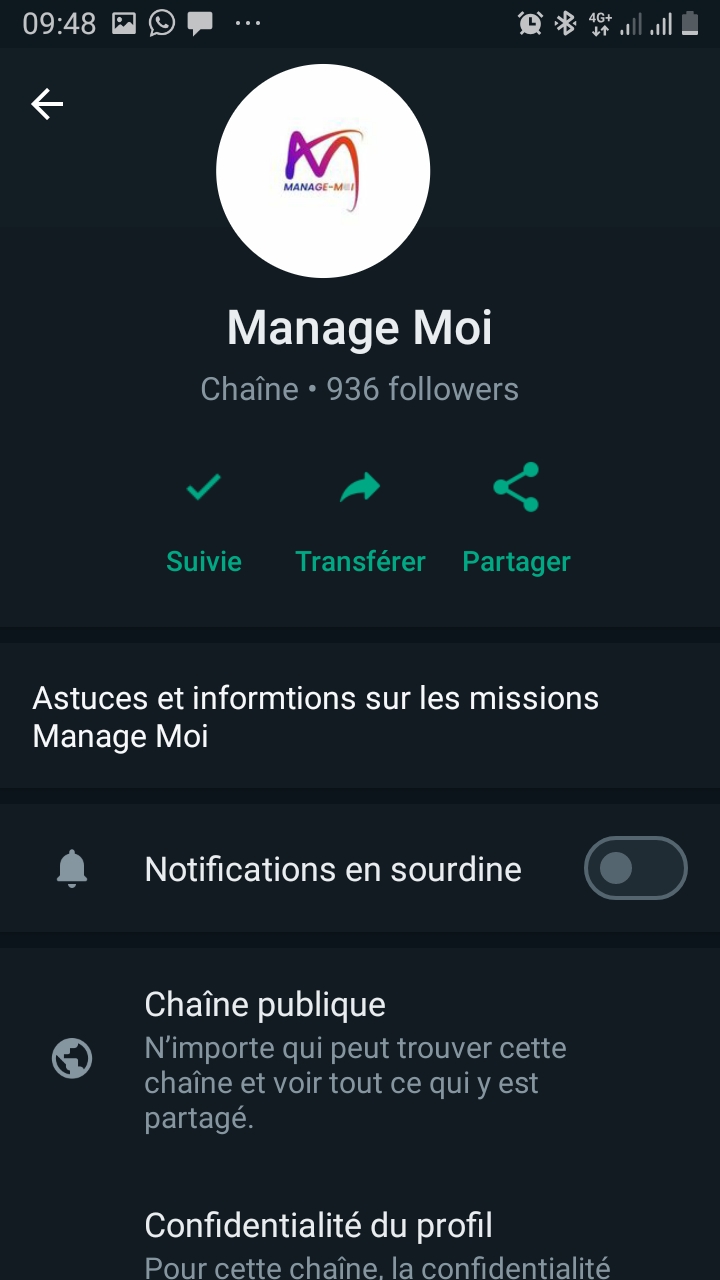The width and height of the screenshot is (720, 1280).
Task: Forward the channel with Transférer
Action: click(360, 521)
